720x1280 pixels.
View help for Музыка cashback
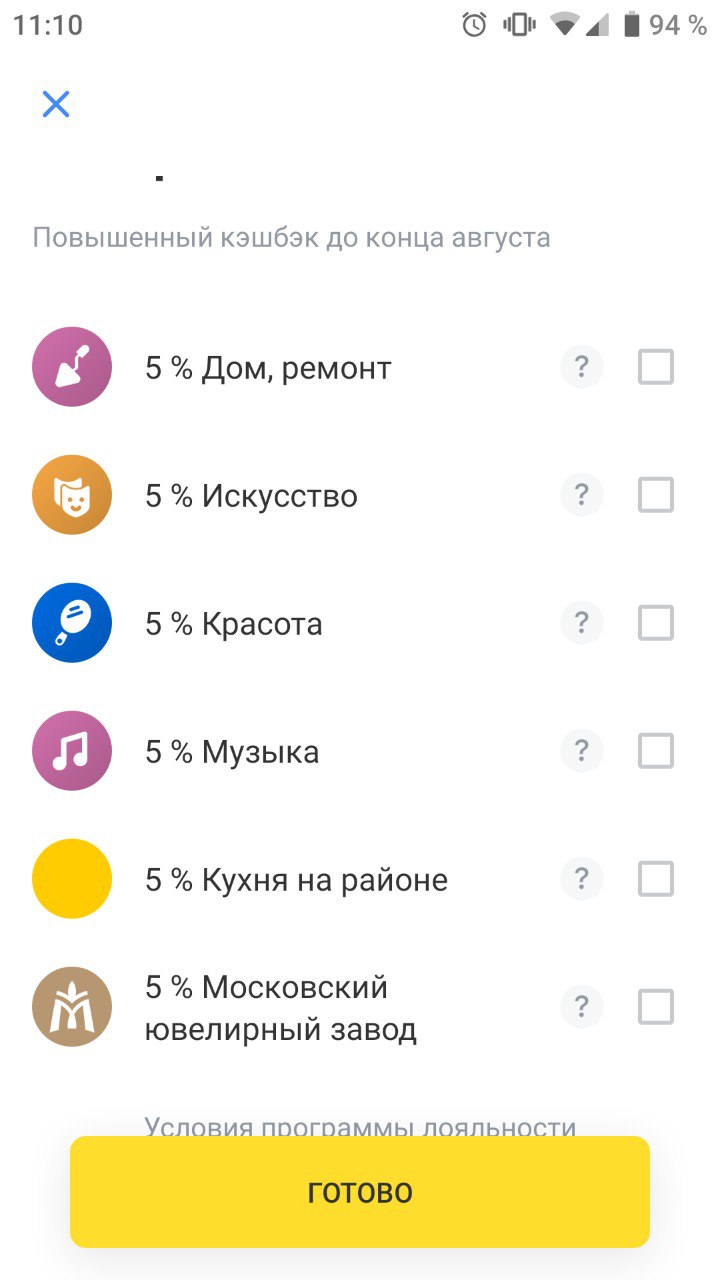point(581,751)
